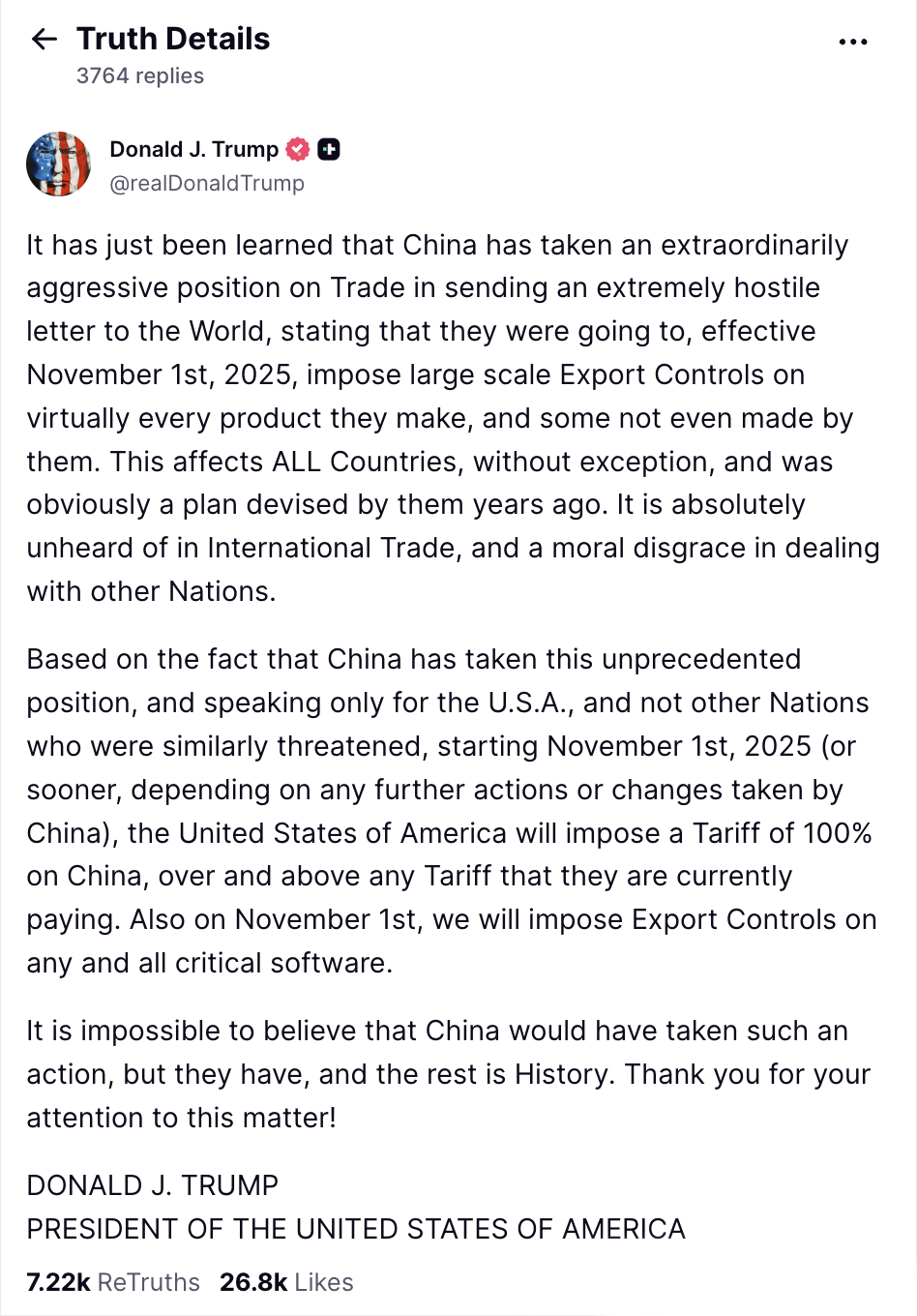Open Donald J. Trump's profile avatar
Screen dimensions: 917x1316
coord(58,164)
